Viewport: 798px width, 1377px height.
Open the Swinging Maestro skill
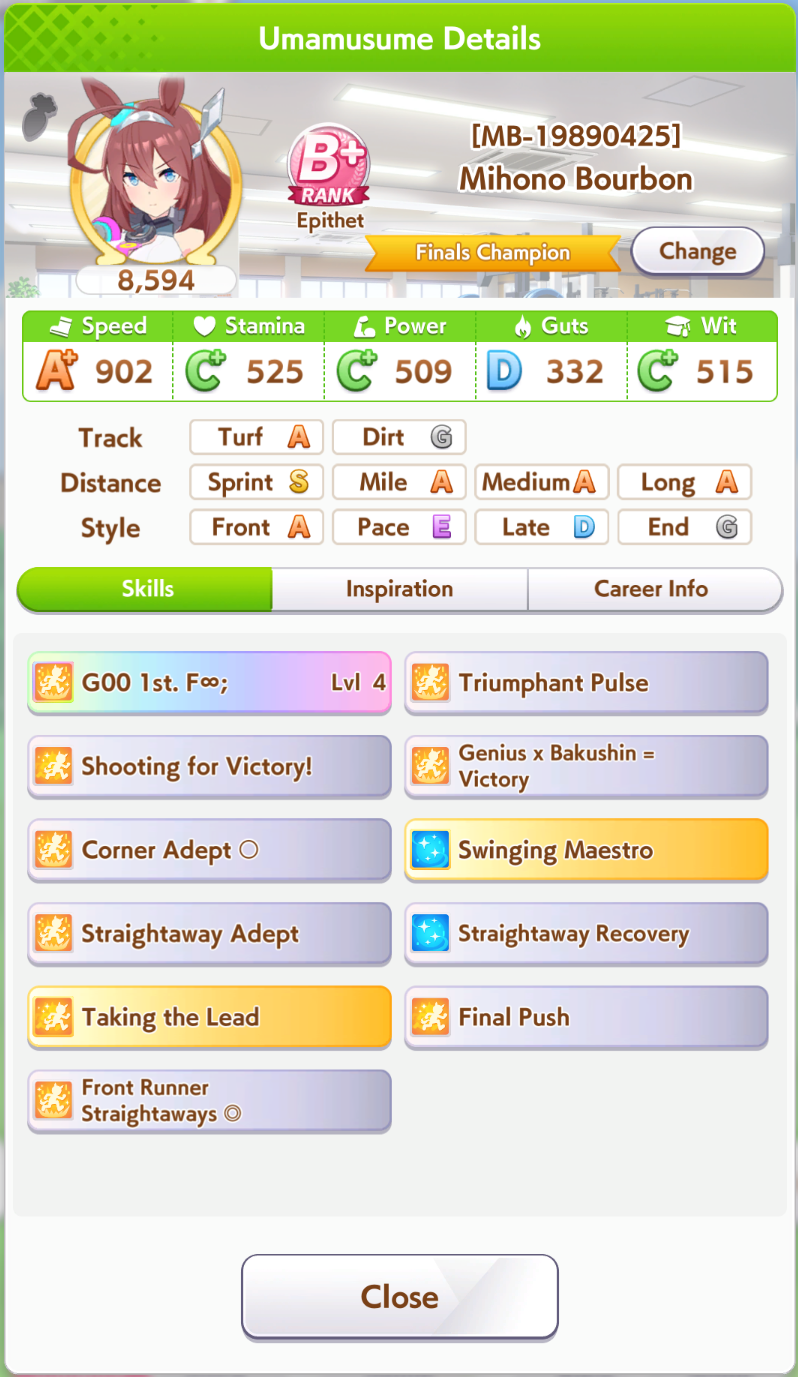point(586,850)
